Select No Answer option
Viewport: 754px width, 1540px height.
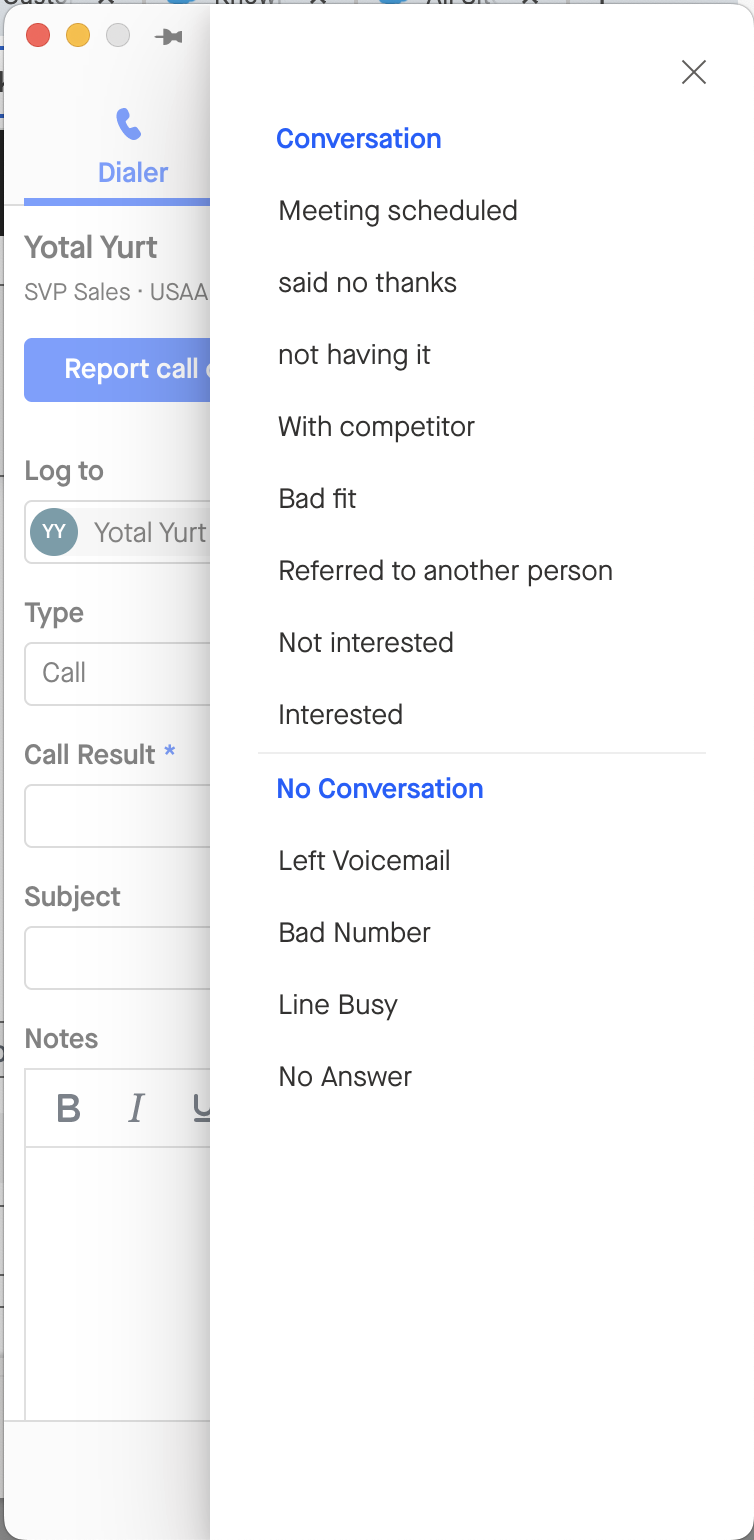tap(345, 1077)
